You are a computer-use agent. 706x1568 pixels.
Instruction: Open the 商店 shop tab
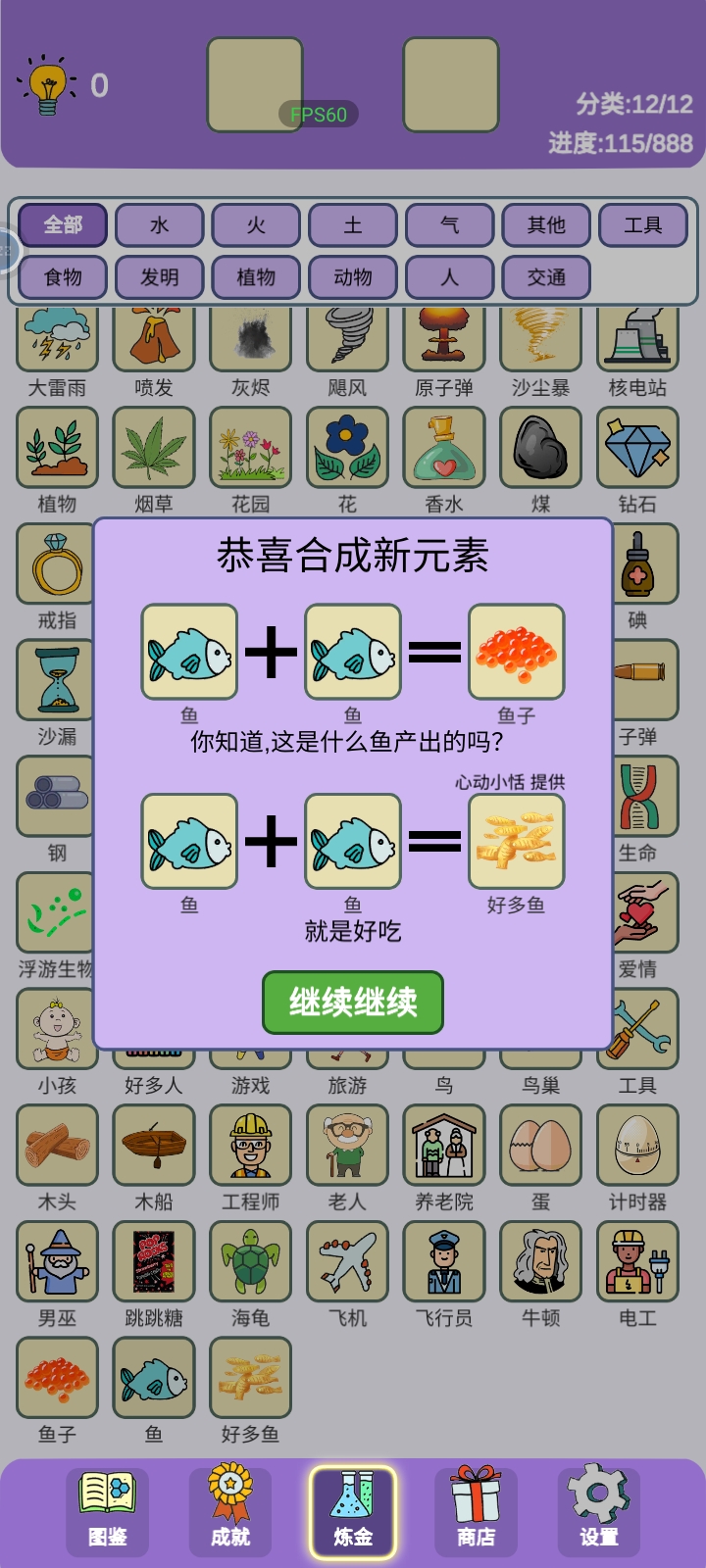[476, 1510]
